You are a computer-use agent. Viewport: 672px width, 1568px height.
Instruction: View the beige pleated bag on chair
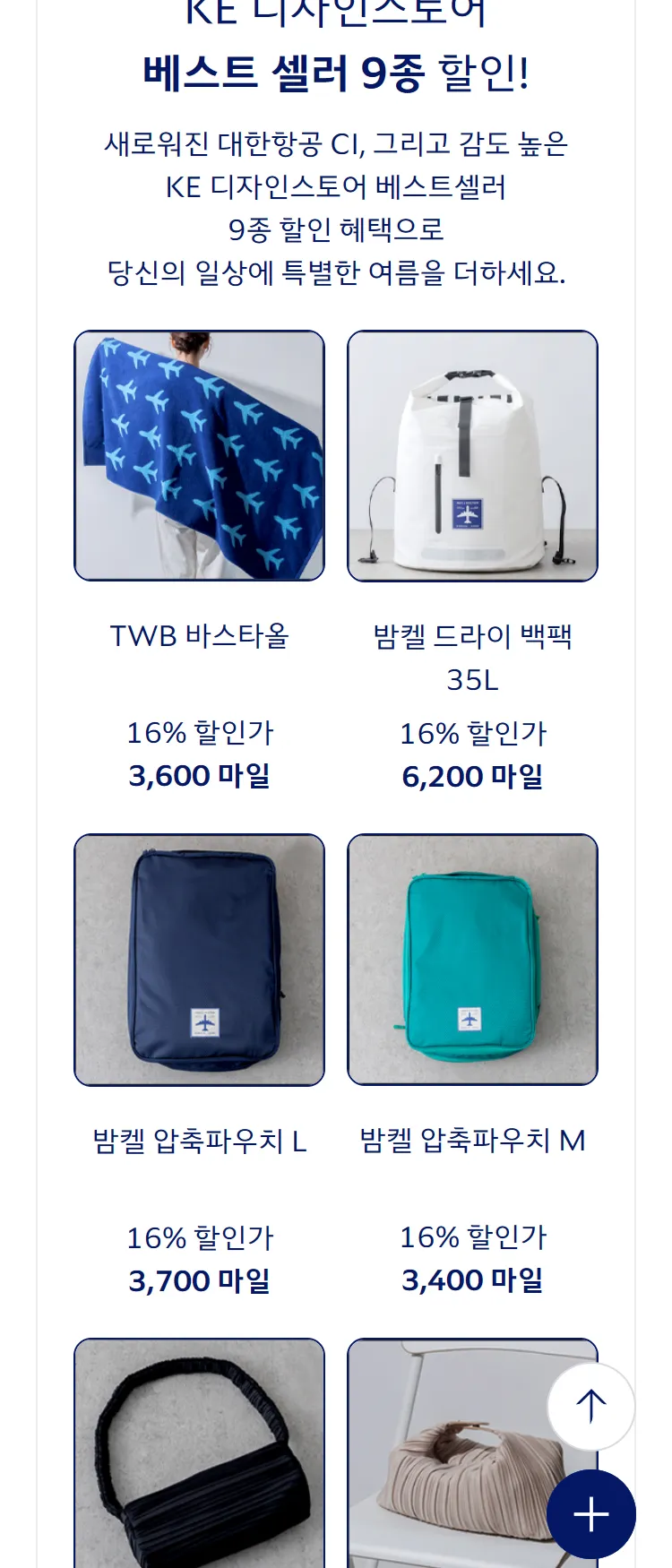[448, 1469]
